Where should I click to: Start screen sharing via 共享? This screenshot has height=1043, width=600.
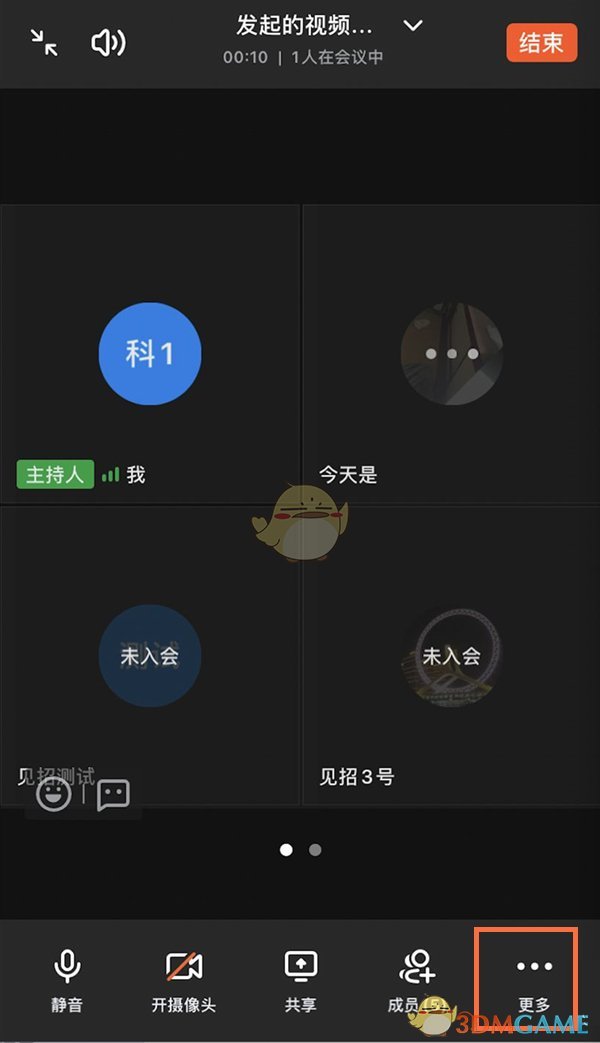pos(300,980)
